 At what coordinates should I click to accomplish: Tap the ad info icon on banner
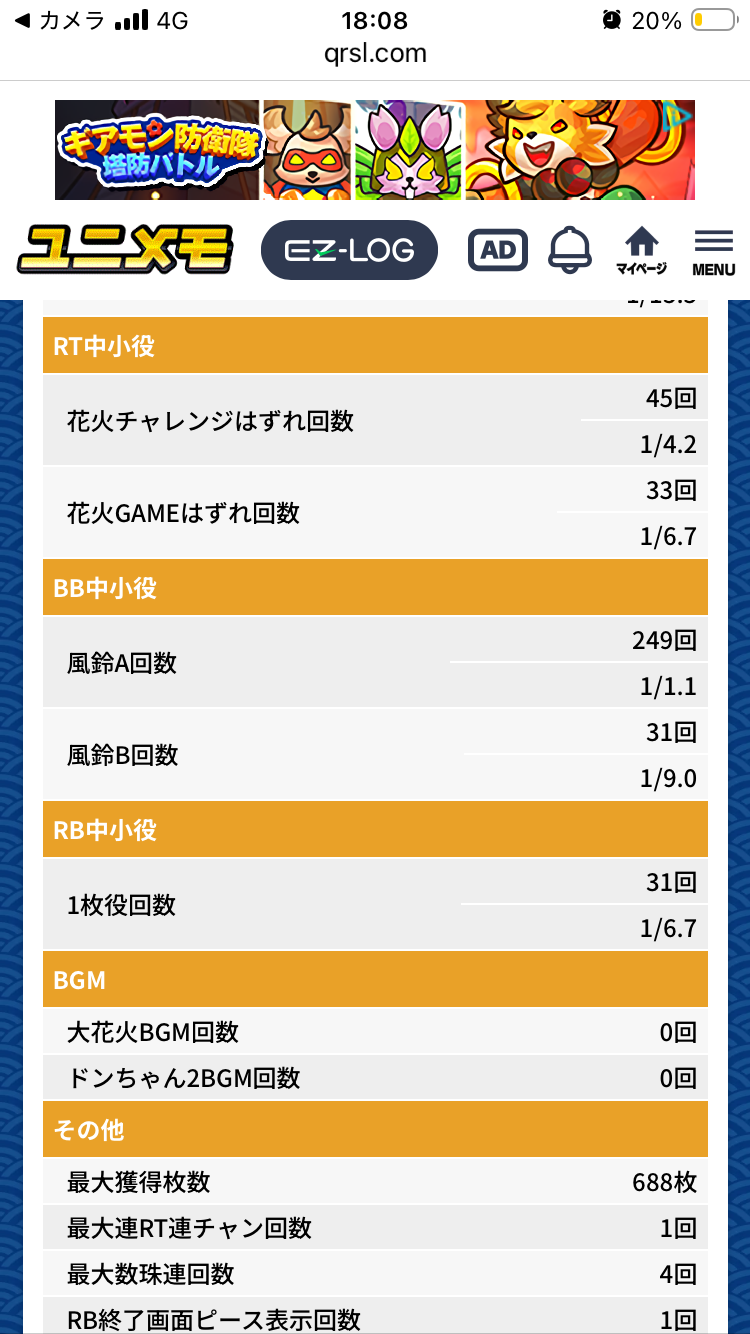[679, 114]
